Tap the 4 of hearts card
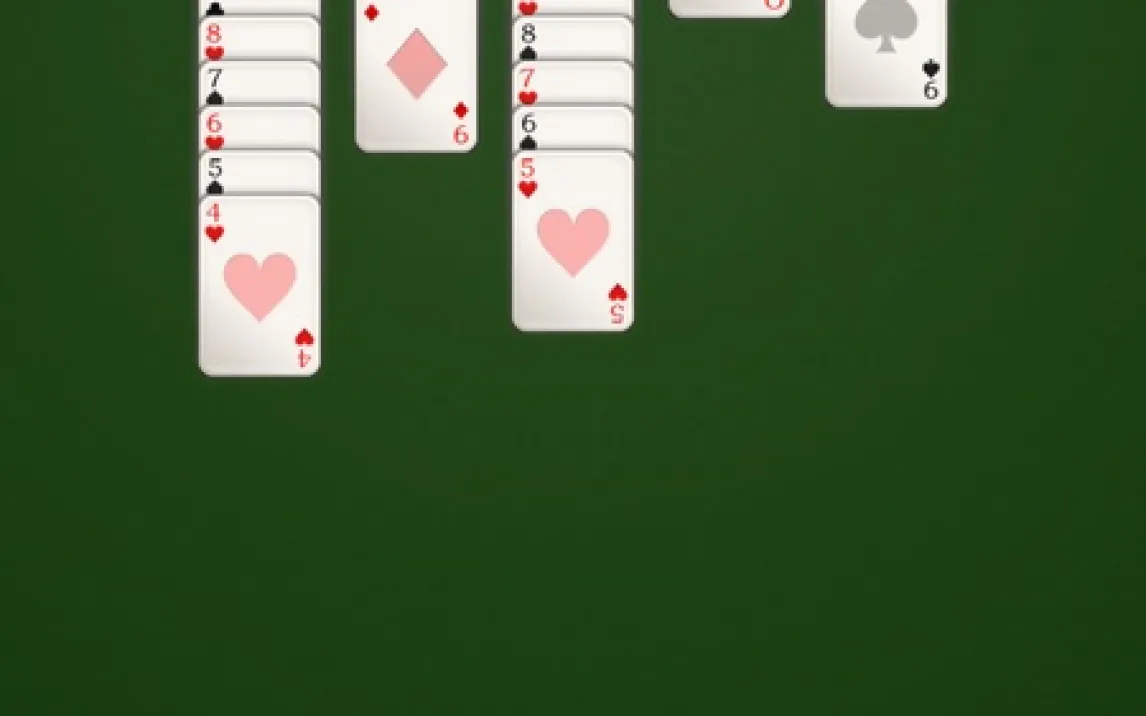Viewport: 1146px width, 716px height. pyautogui.click(x=259, y=286)
